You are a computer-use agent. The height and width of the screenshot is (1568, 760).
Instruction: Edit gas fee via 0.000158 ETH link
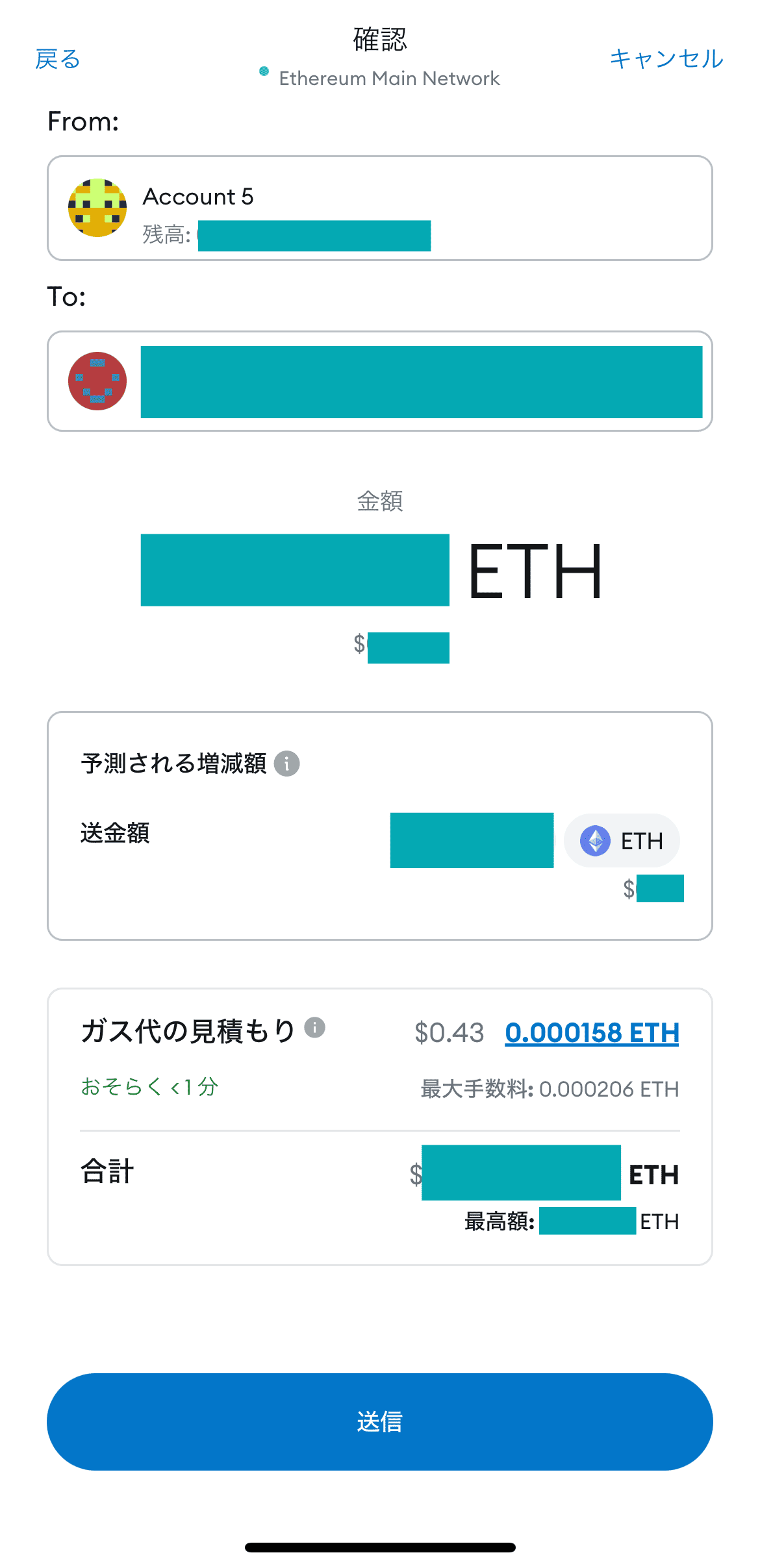[x=592, y=1032]
